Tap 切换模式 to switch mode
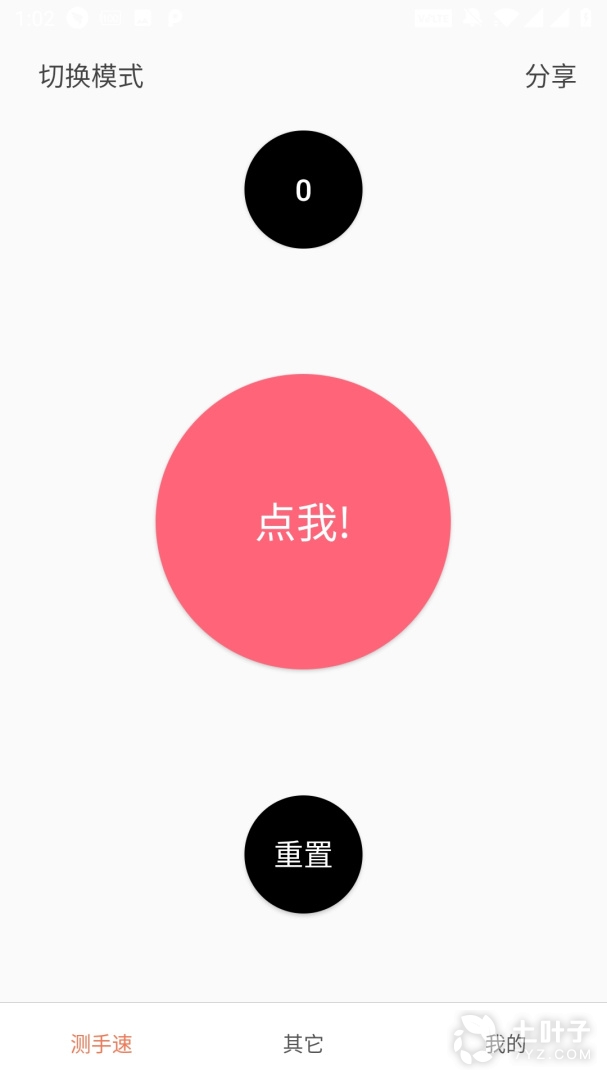Image resolution: width=607 pixels, height=1080 pixels. point(91,76)
